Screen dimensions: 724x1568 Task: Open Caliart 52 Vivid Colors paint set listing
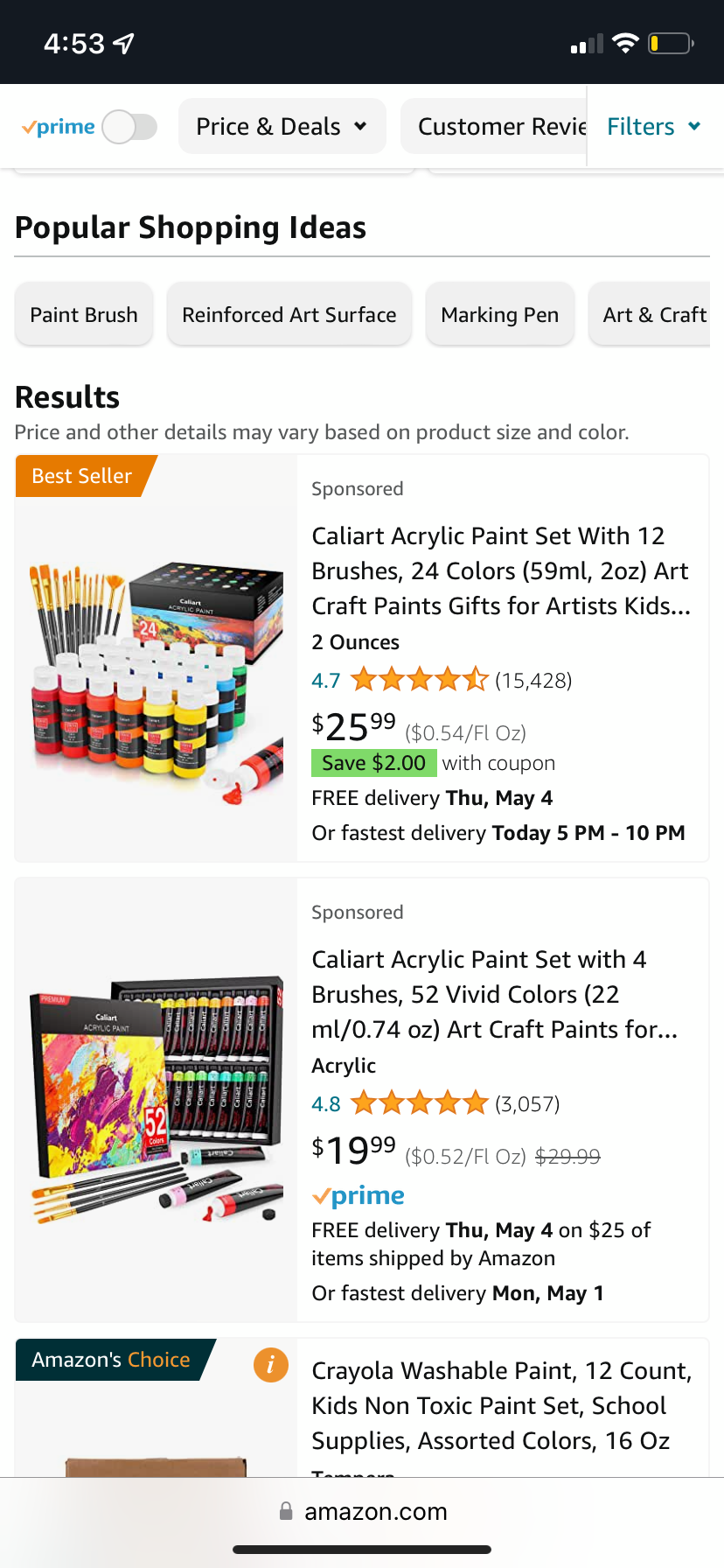[x=494, y=994]
